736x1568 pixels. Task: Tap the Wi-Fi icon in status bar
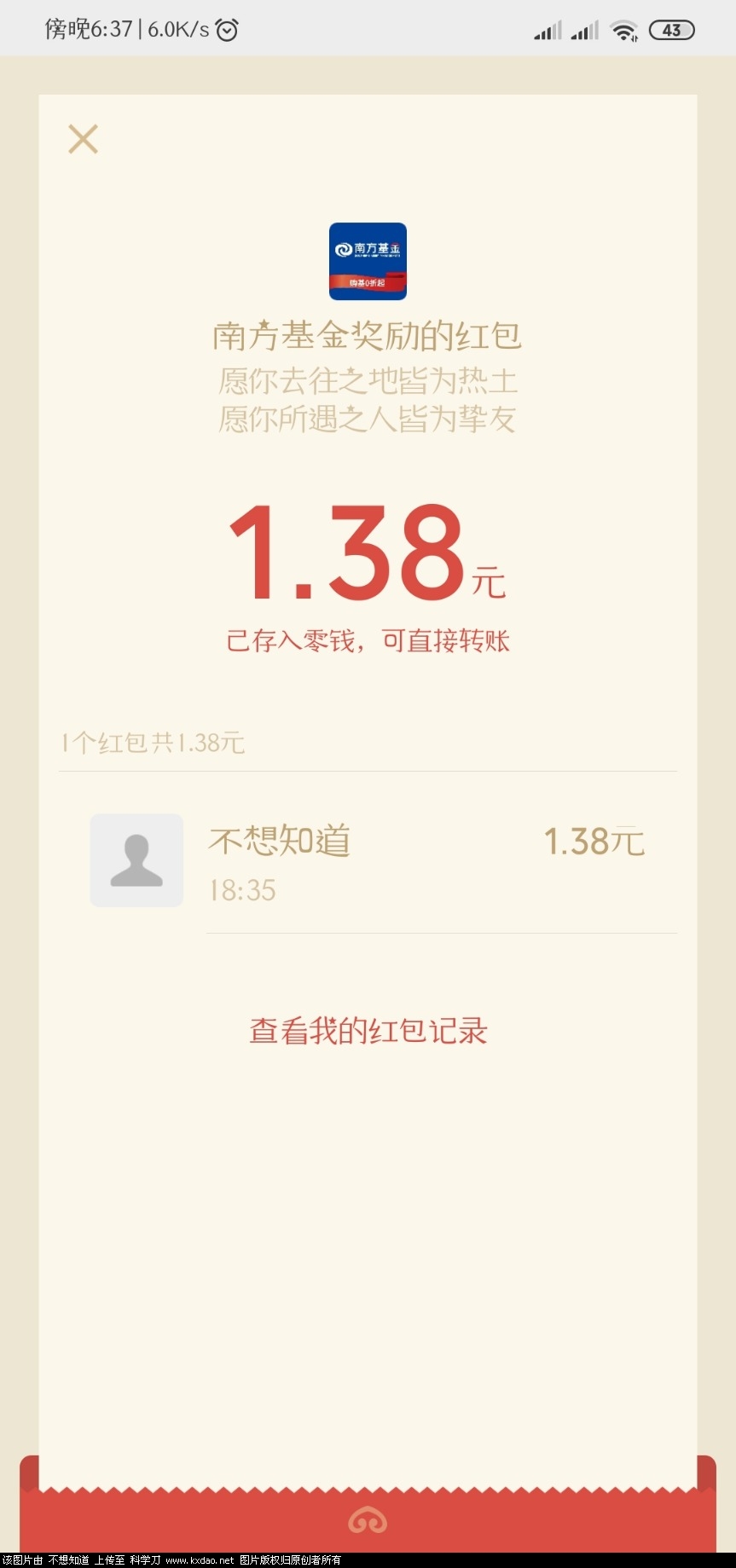(x=625, y=28)
